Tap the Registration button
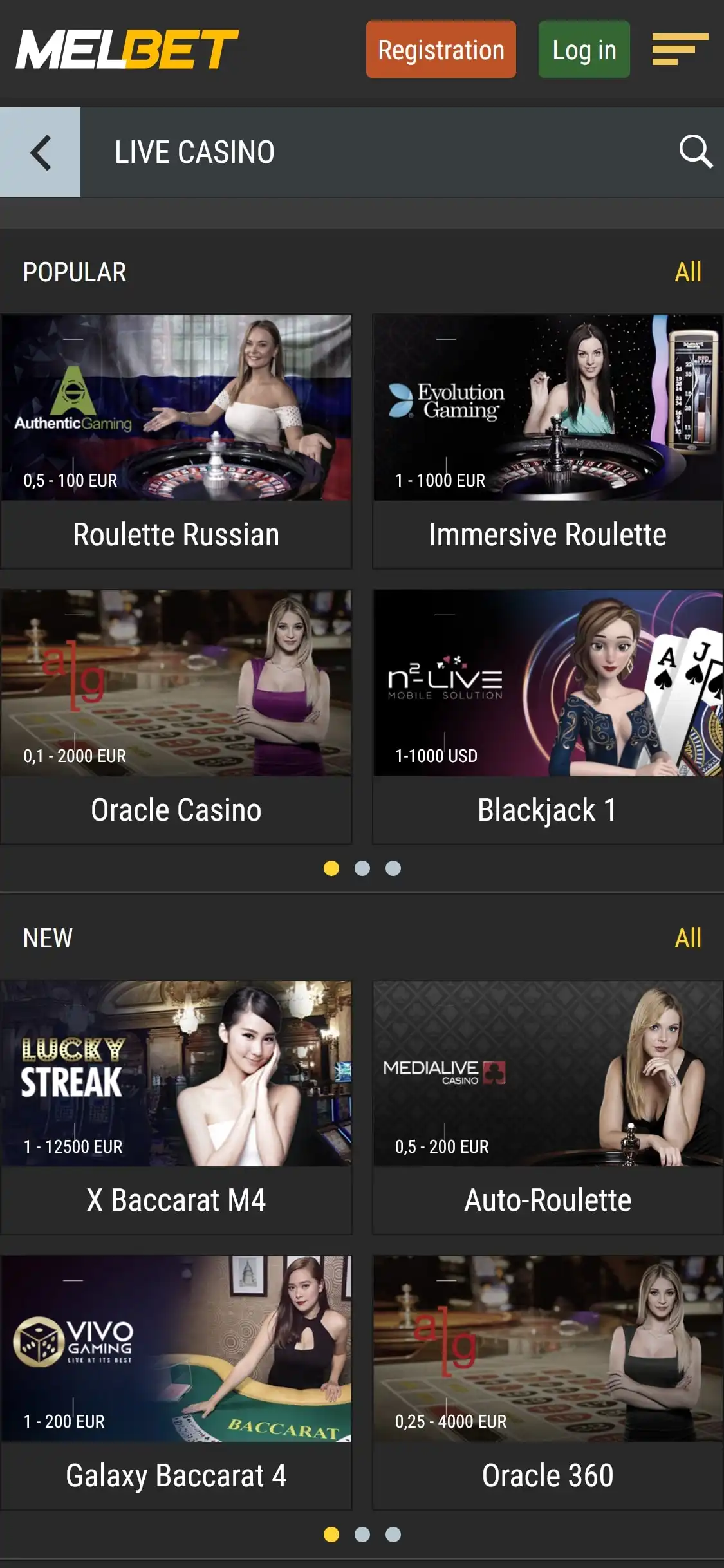Viewport: 724px width, 1568px height. [x=441, y=50]
